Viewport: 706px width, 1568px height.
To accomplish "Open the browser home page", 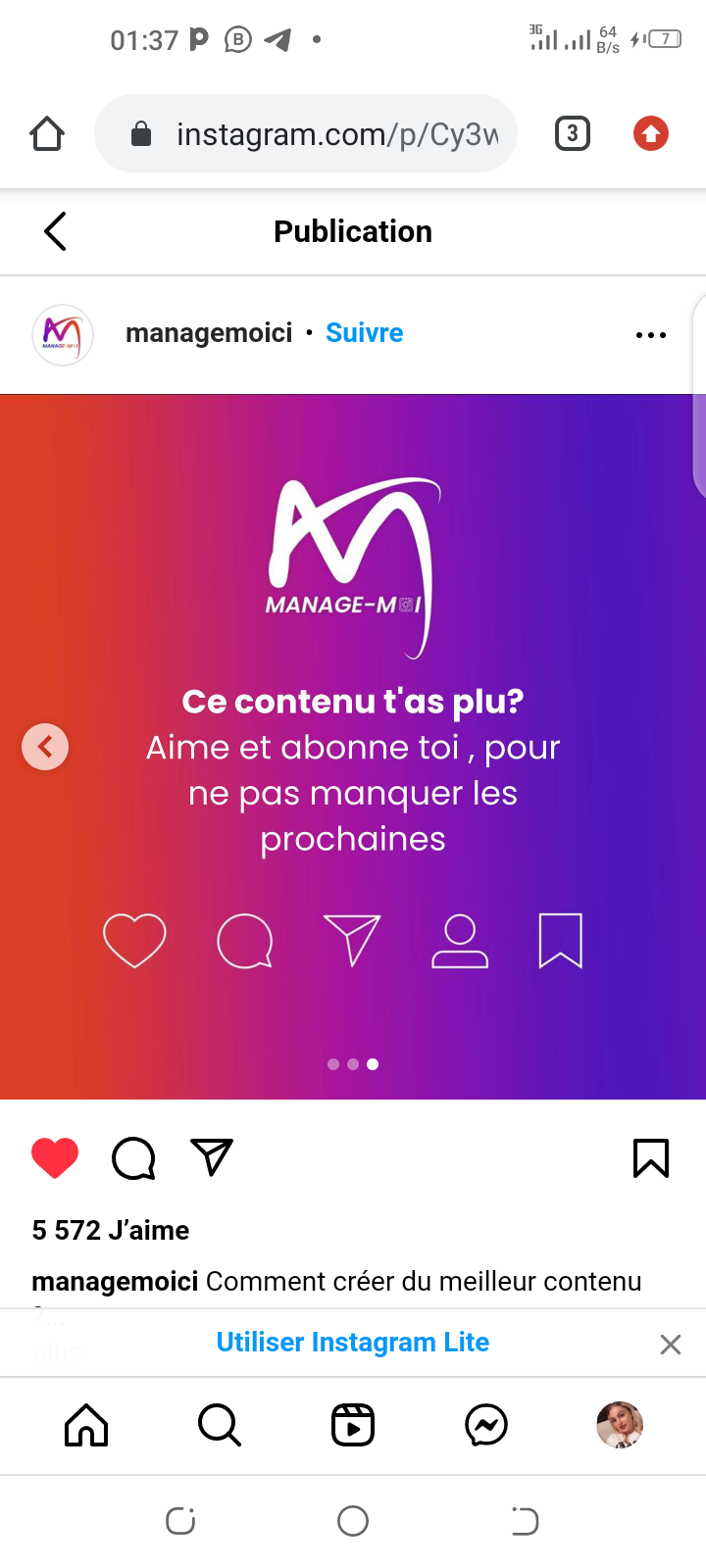I will (47, 133).
